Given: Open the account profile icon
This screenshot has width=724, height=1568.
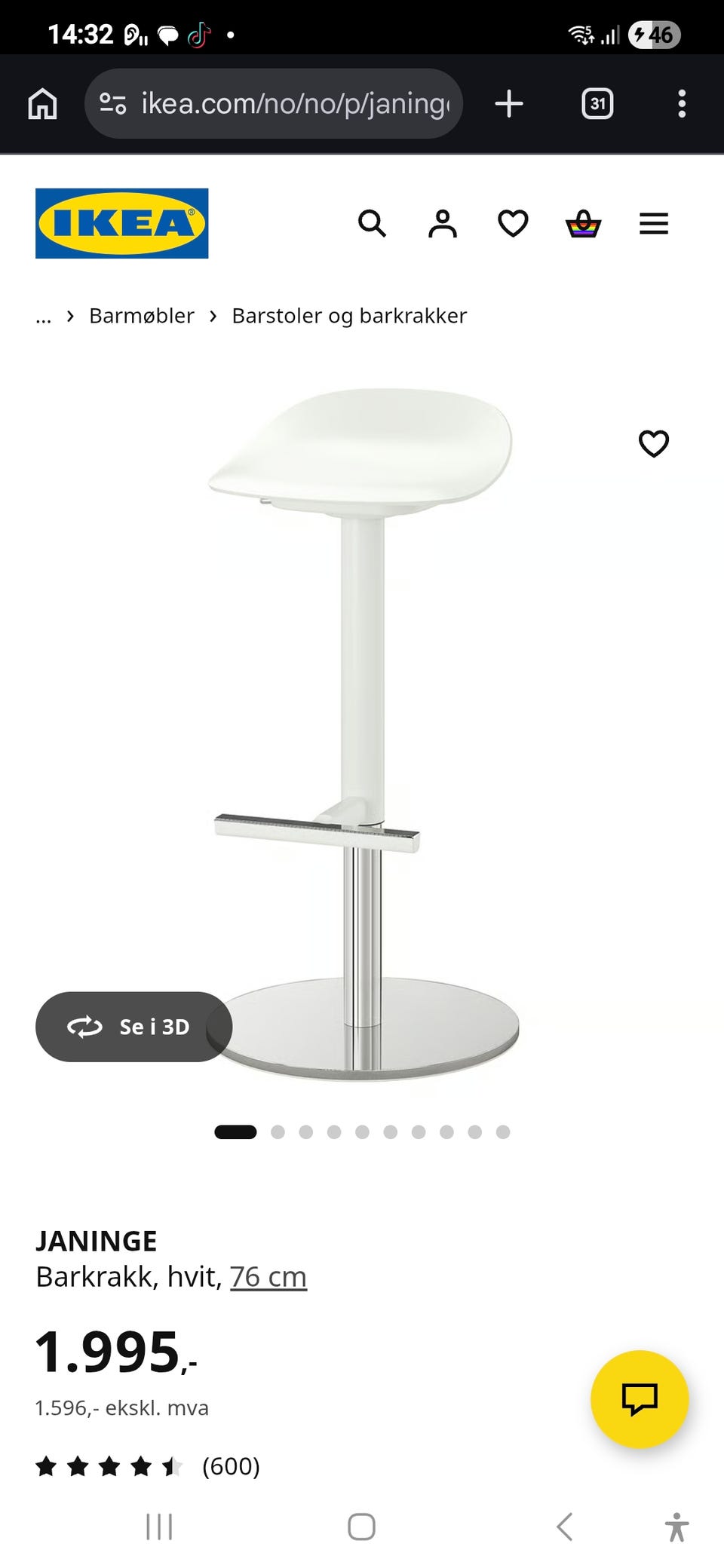Looking at the screenshot, I should coord(443,224).
